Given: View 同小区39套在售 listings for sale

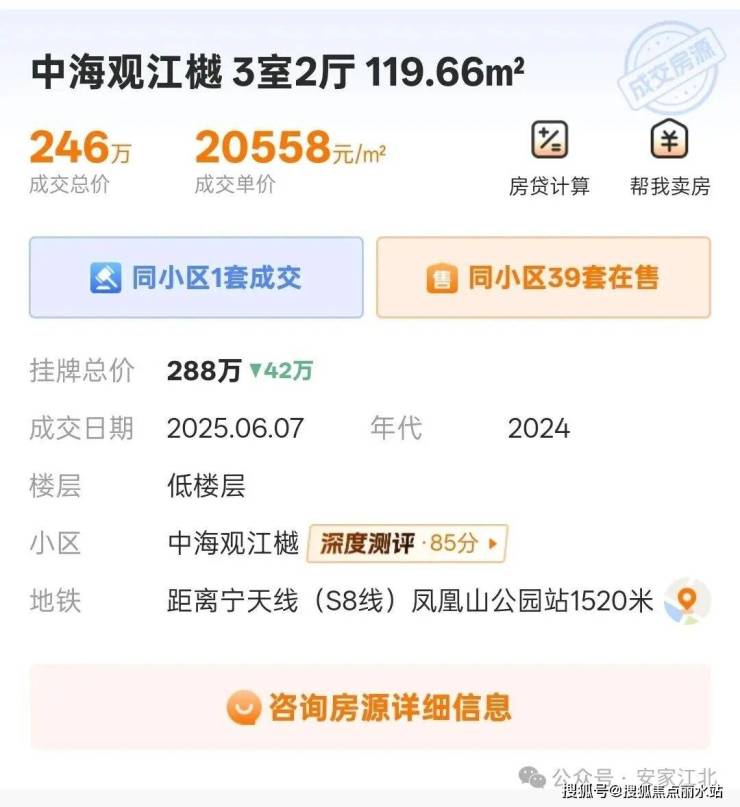Looking at the screenshot, I should tap(543, 278).
